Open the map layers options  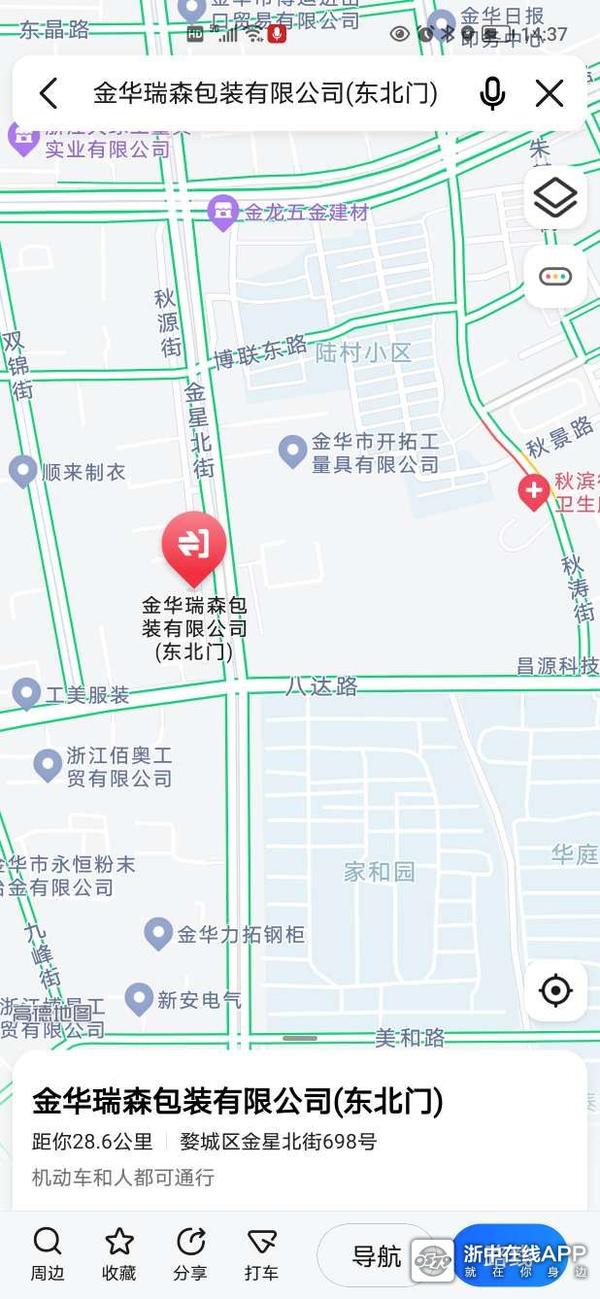(555, 198)
